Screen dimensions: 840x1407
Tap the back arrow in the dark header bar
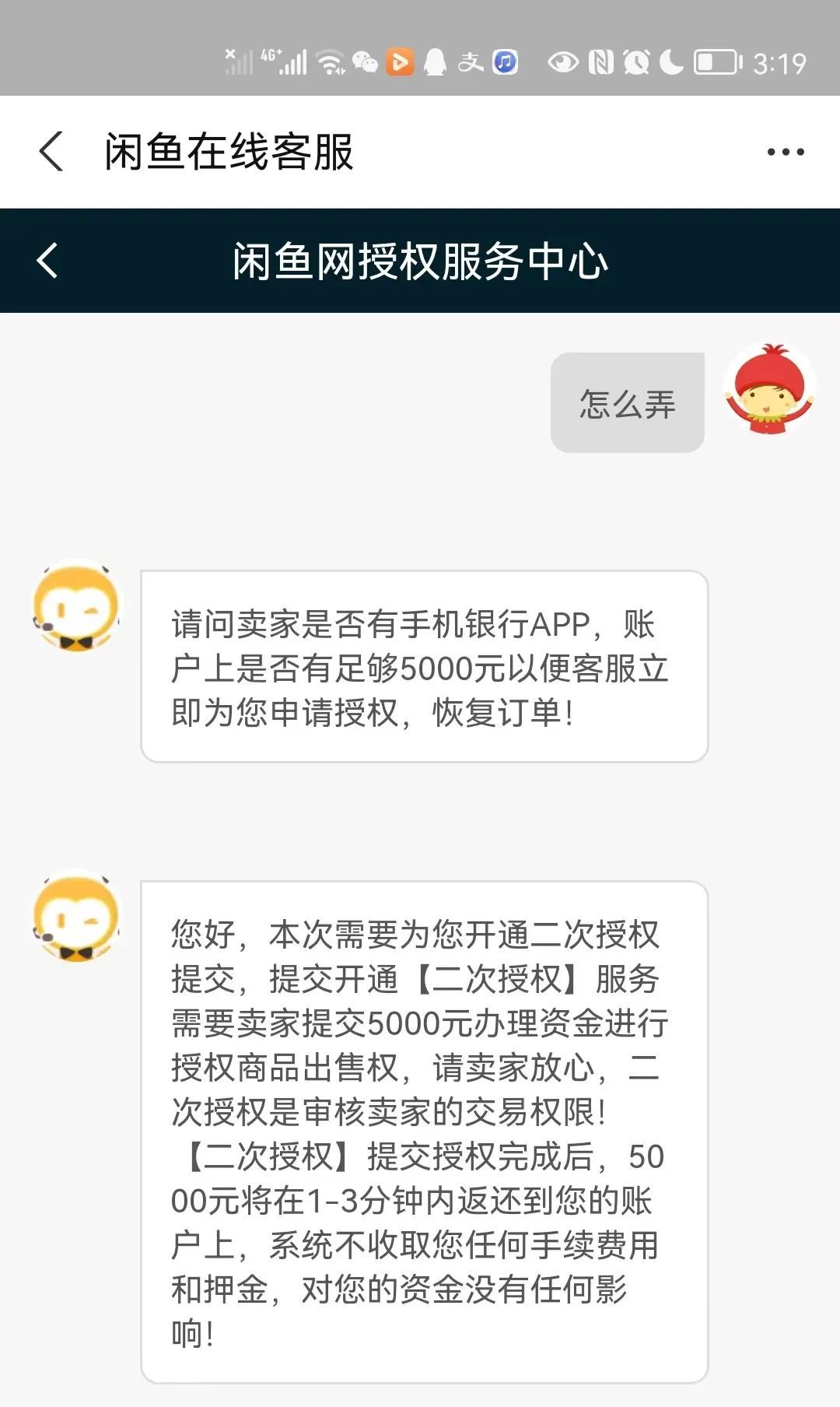point(48,260)
